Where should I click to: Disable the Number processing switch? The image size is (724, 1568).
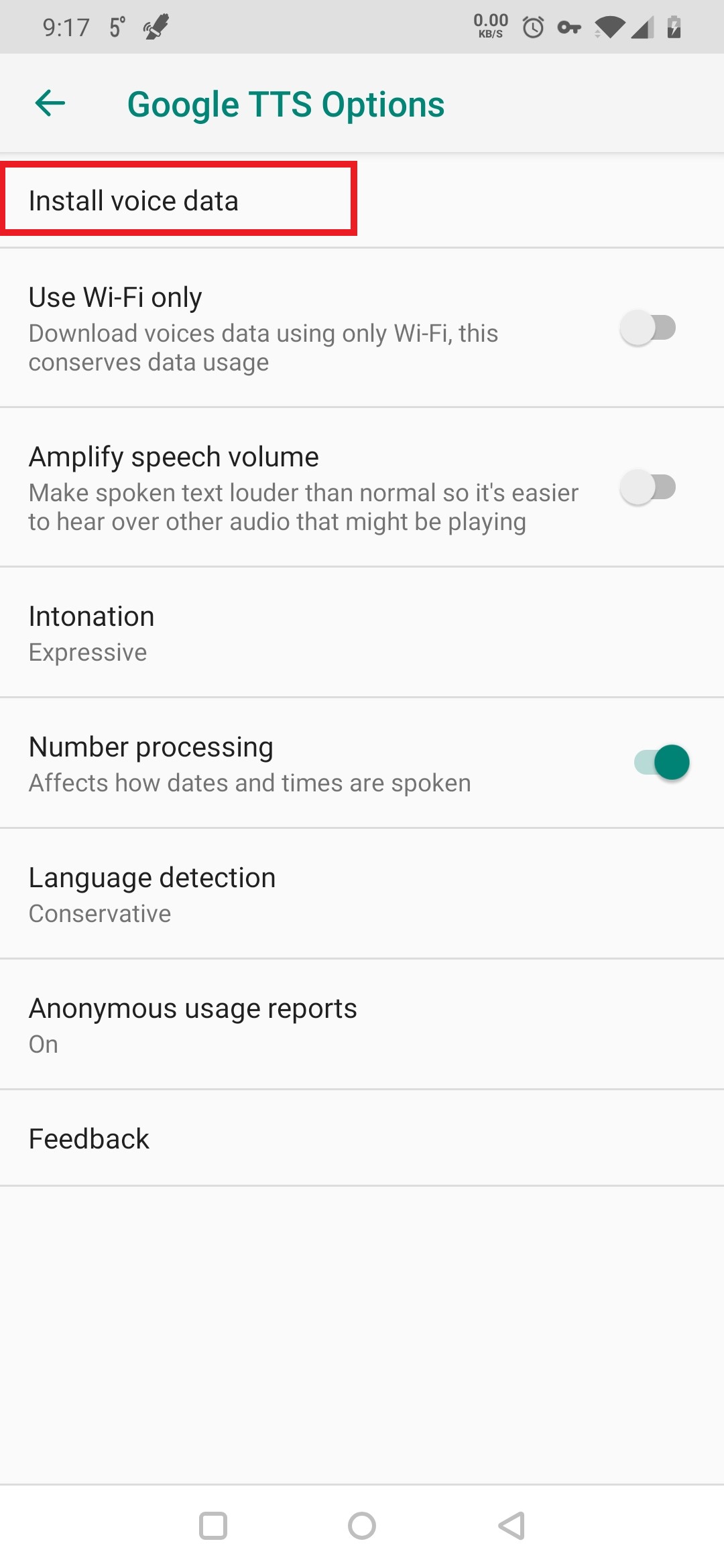tap(662, 763)
